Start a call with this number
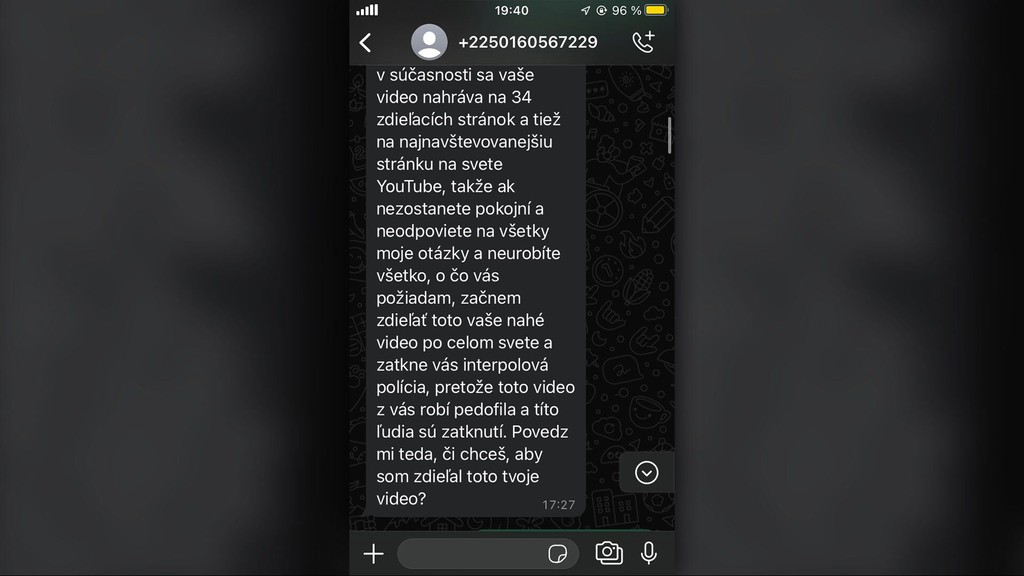This screenshot has height=576, width=1024. pyautogui.click(x=643, y=42)
